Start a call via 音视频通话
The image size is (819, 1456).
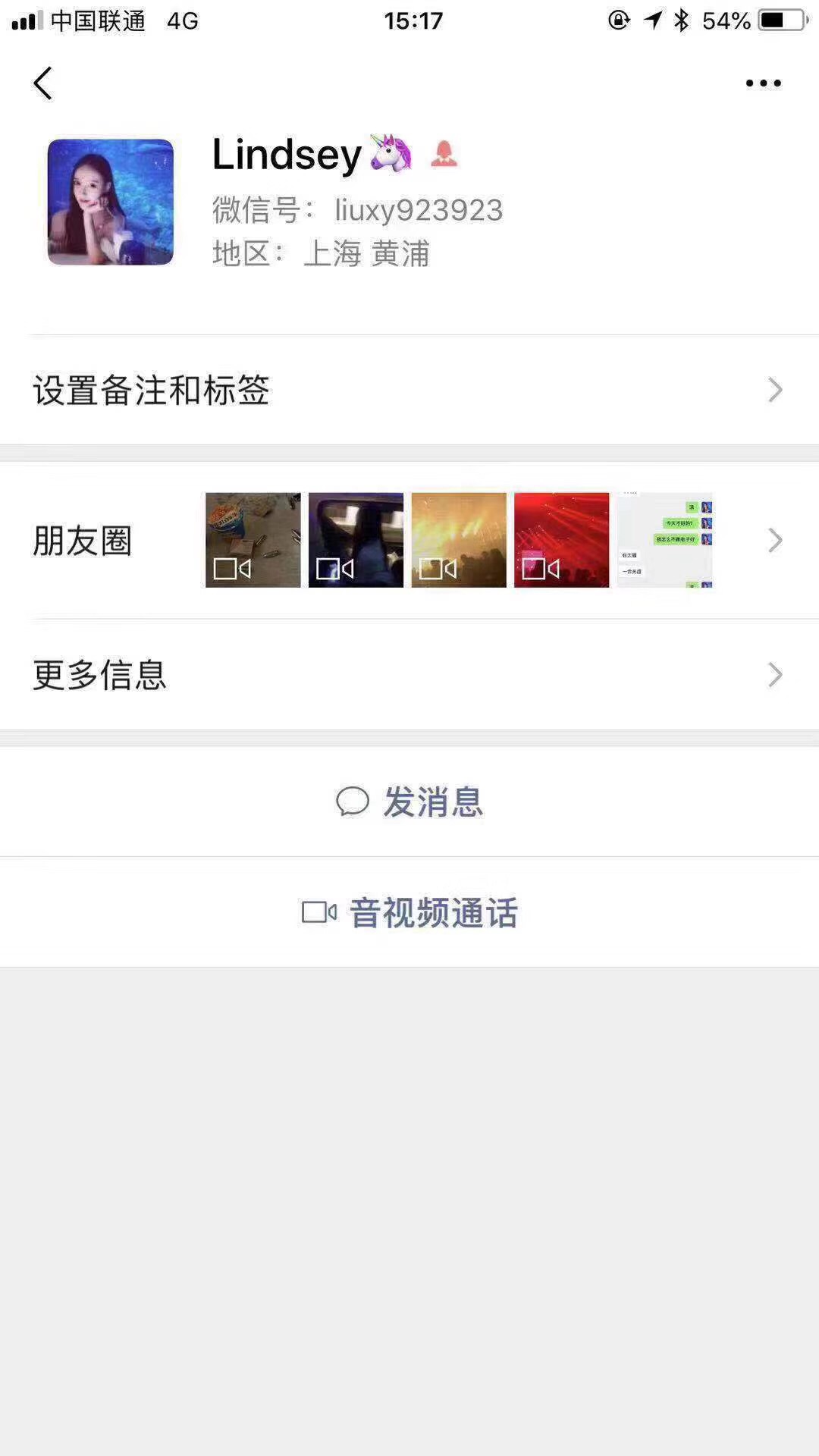pos(409,912)
